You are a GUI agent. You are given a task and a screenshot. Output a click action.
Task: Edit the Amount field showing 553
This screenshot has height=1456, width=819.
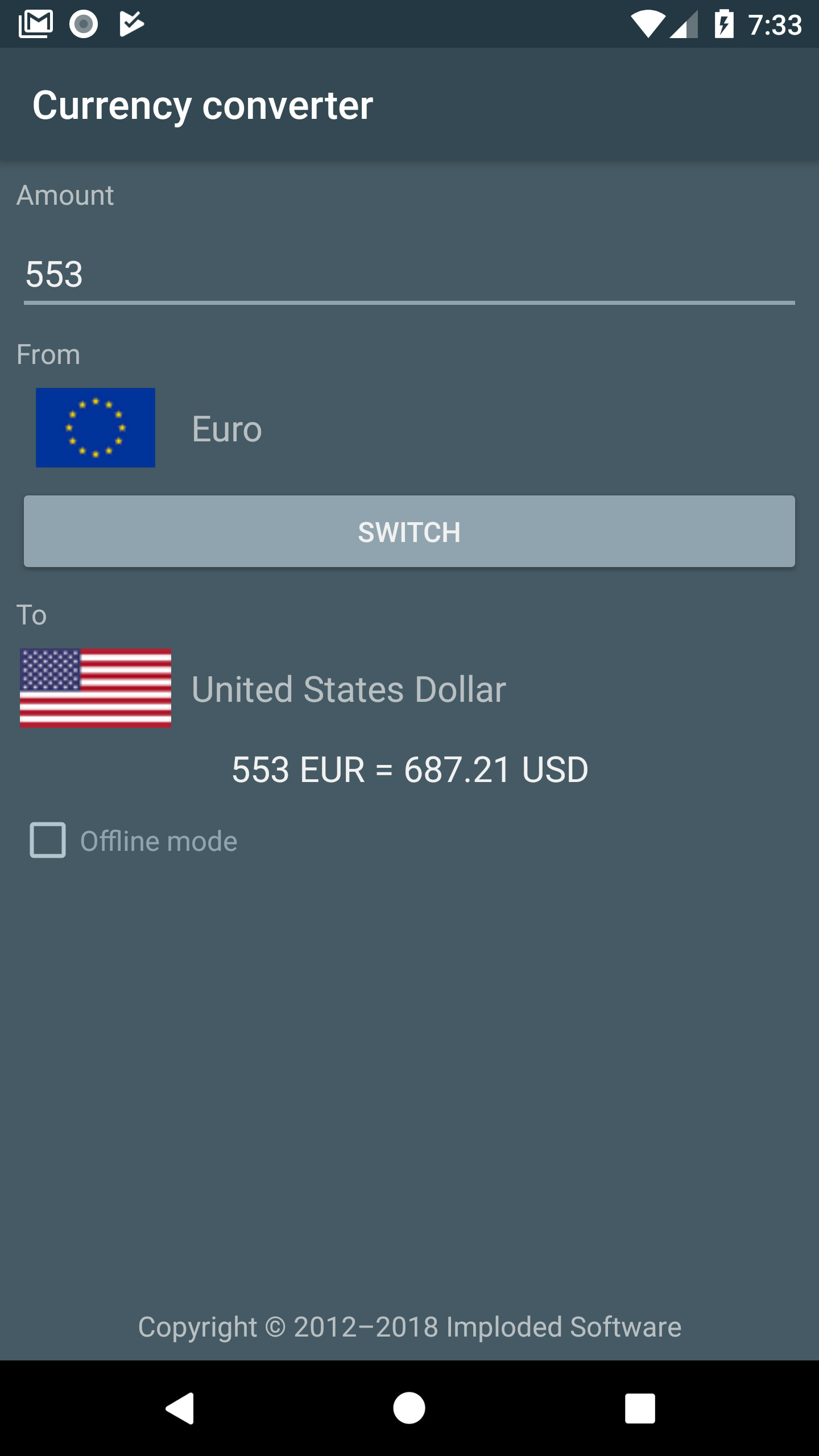click(x=408, y=275)
